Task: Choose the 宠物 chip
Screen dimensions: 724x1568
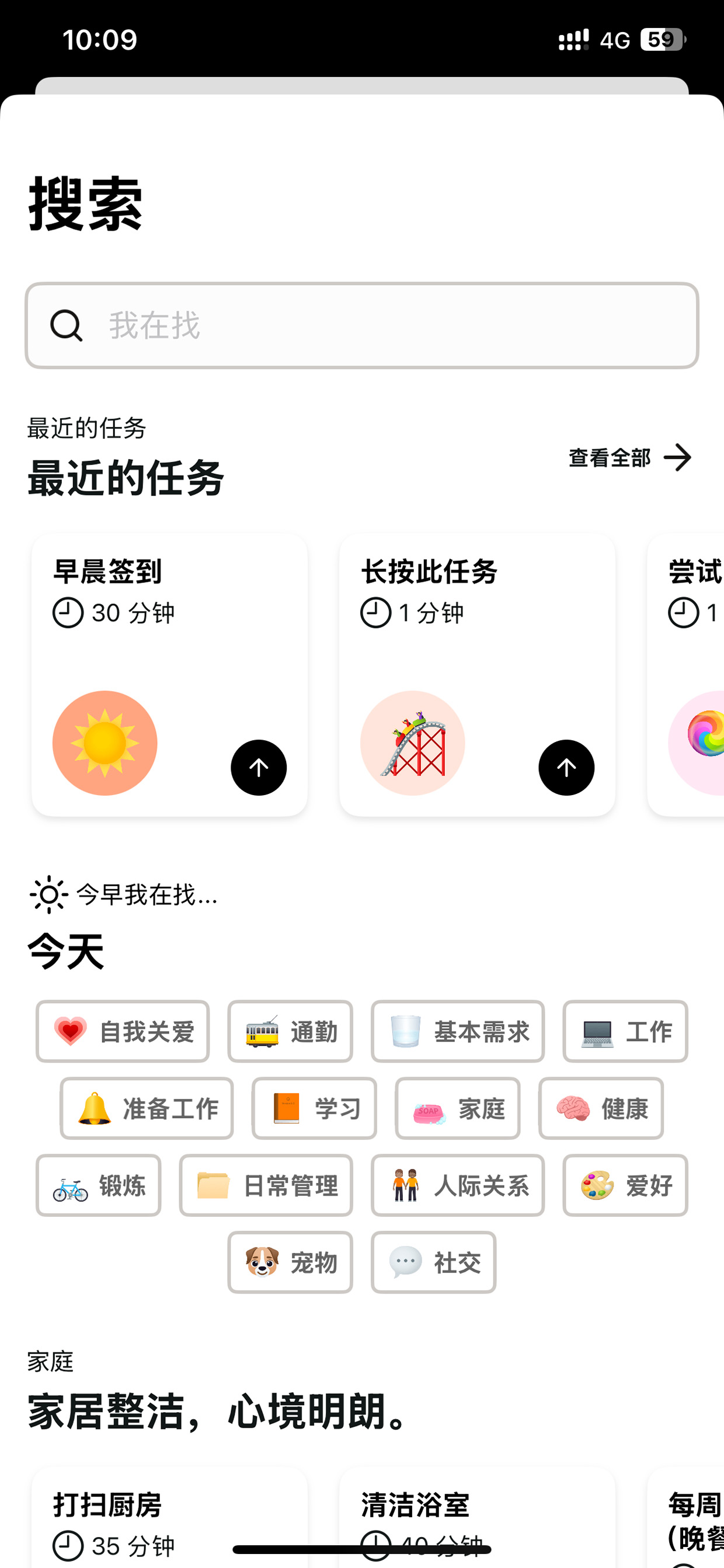Action: click(290, 1262)
